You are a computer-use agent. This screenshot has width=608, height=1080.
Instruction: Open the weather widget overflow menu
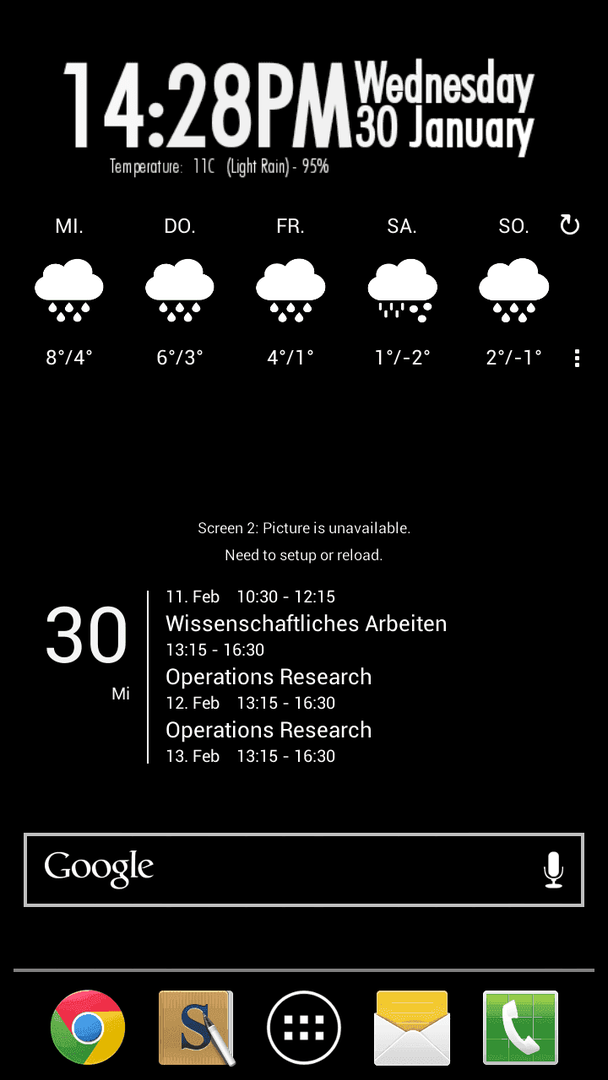(577, 357)
